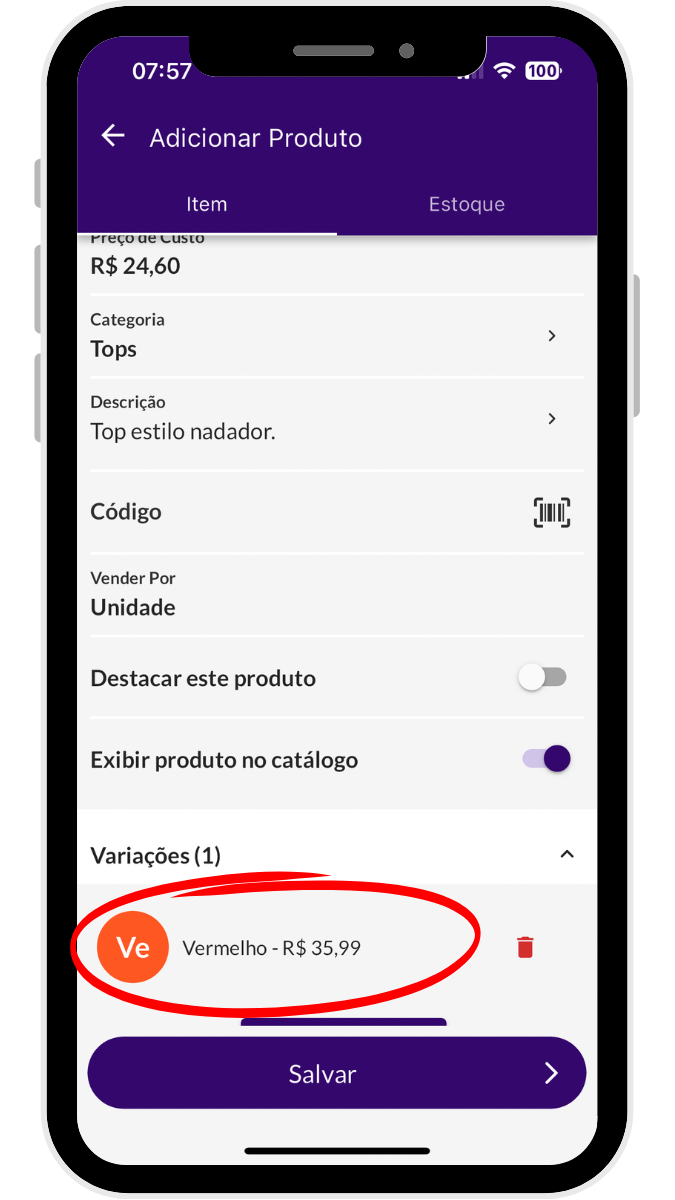This screenshot has width=675, height=1200.
Task: Enable Destacar este produto
Action: [542, 678]
